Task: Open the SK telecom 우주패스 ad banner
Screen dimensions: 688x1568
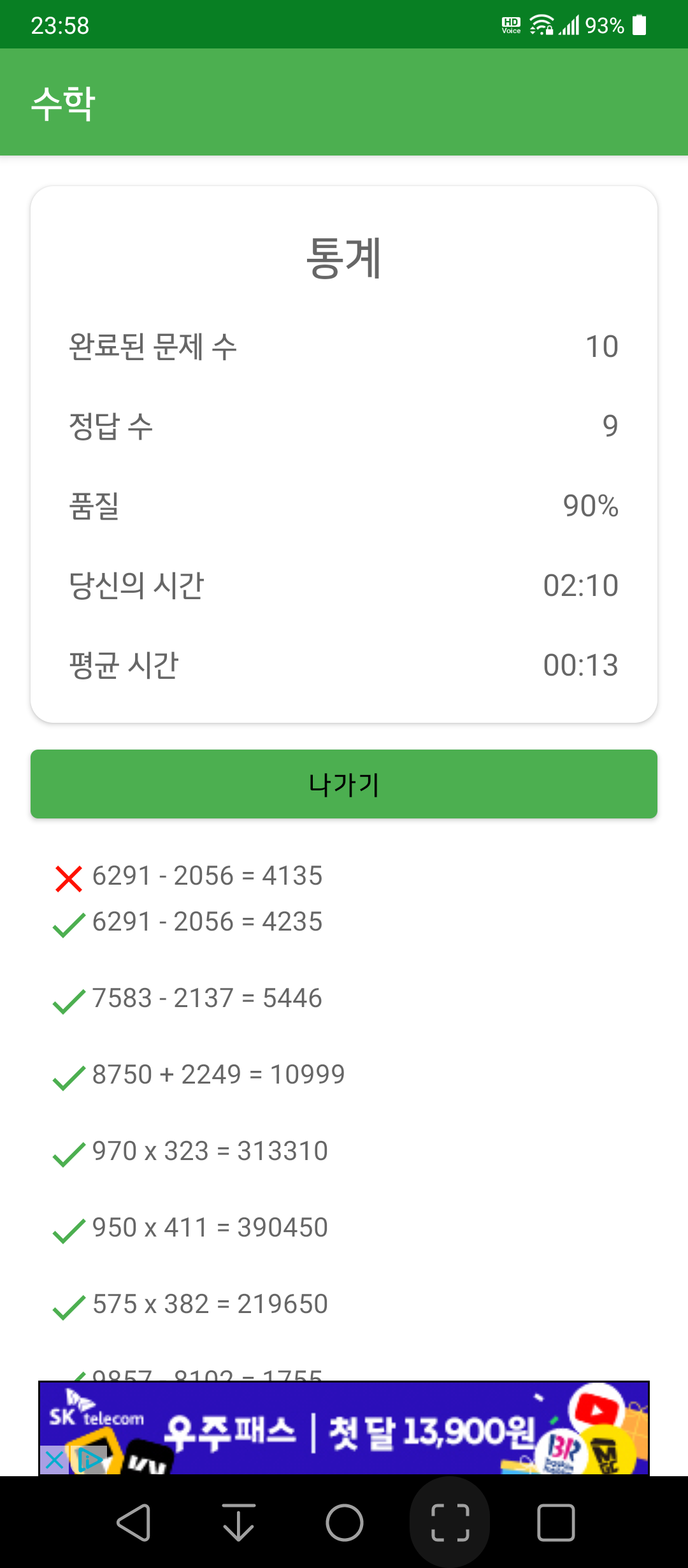Action: click(x=344, y=1428)
